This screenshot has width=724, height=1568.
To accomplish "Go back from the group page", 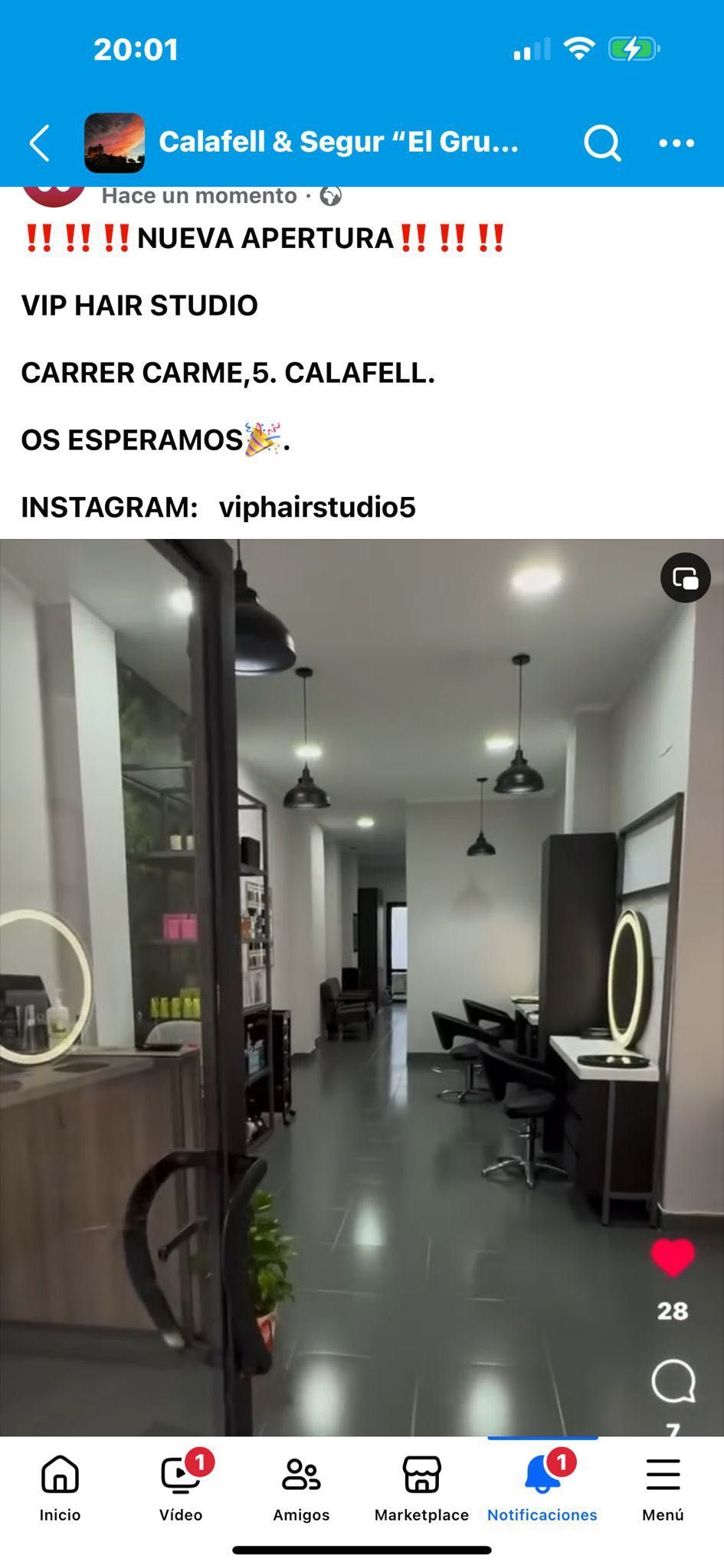I will pyautogui.click(x=40, y=143).
